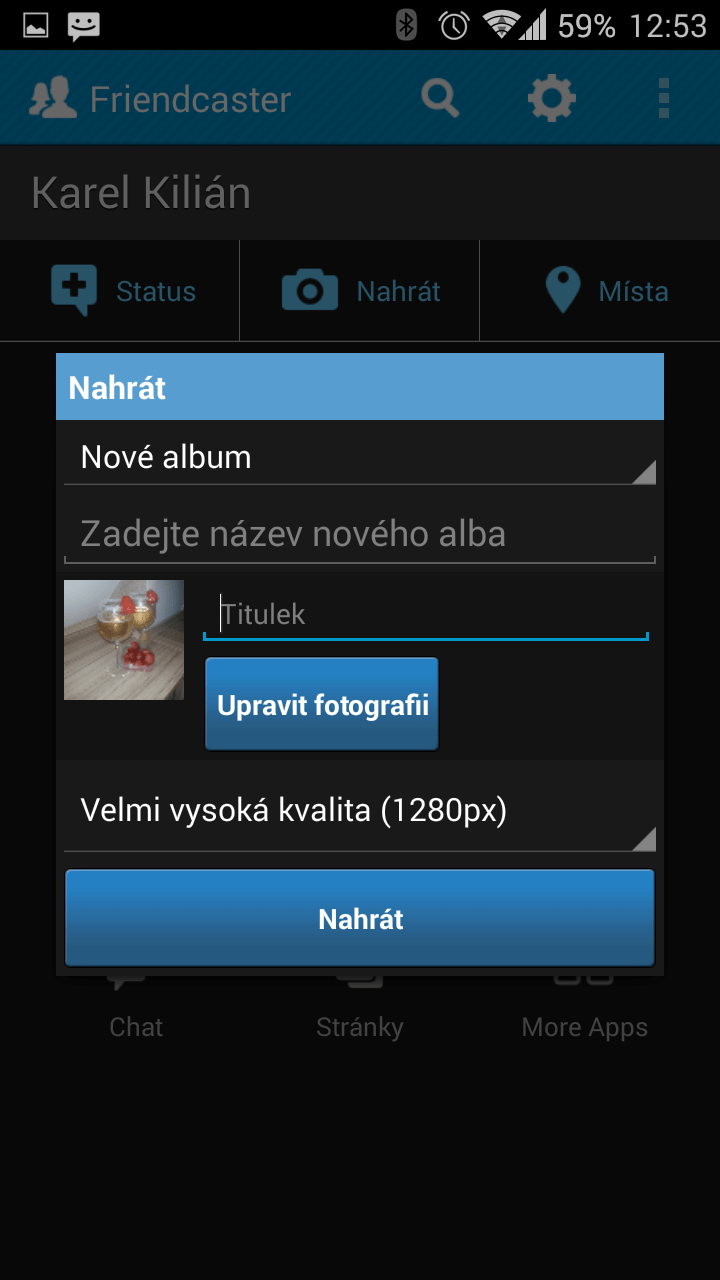Tap the Nahrát camera action in the top row
Image resolution: width=720 pixels, height=1280 pixels.
[x=360, y=291]
